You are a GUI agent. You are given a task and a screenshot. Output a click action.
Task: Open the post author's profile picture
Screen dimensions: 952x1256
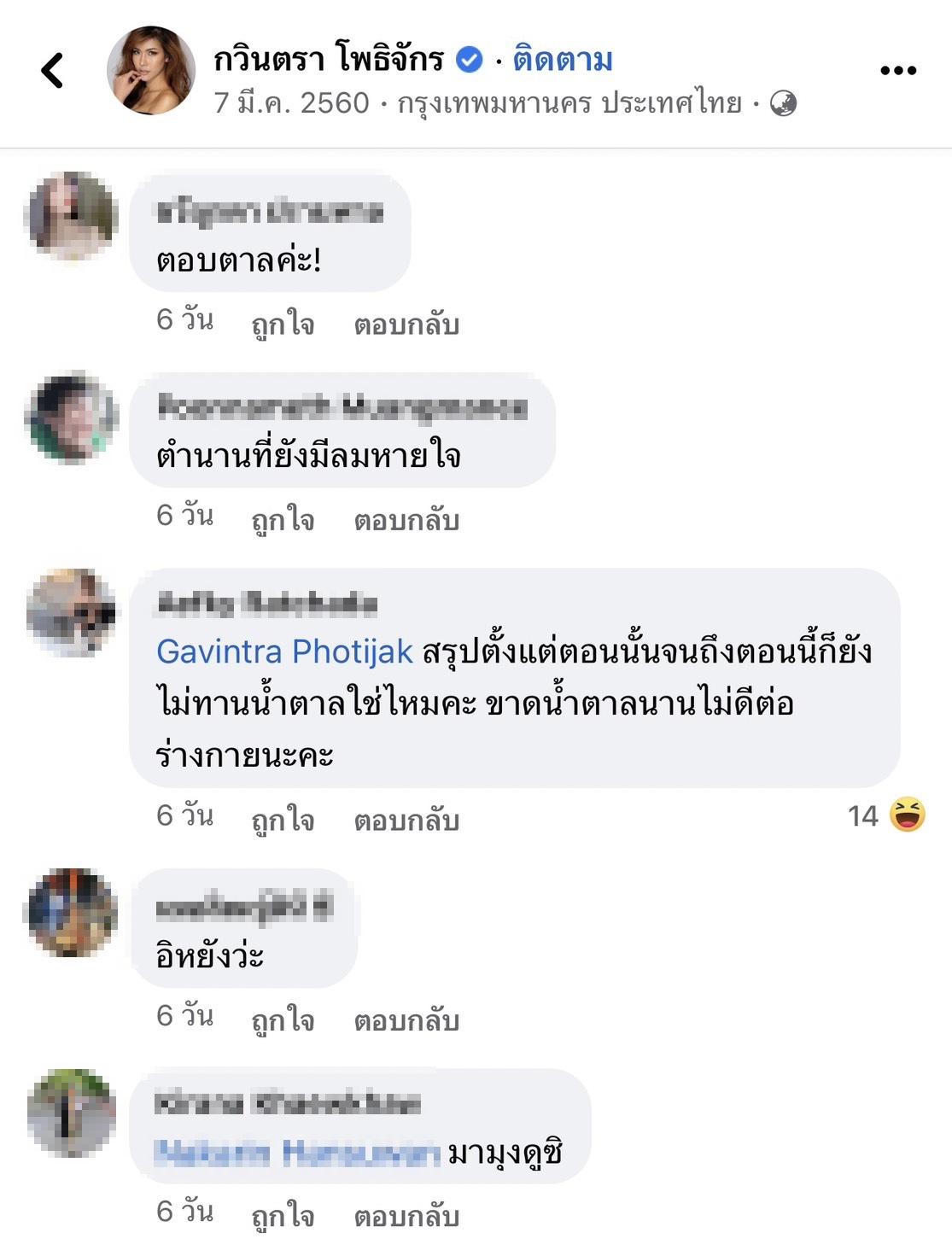(x=150, y=71)
